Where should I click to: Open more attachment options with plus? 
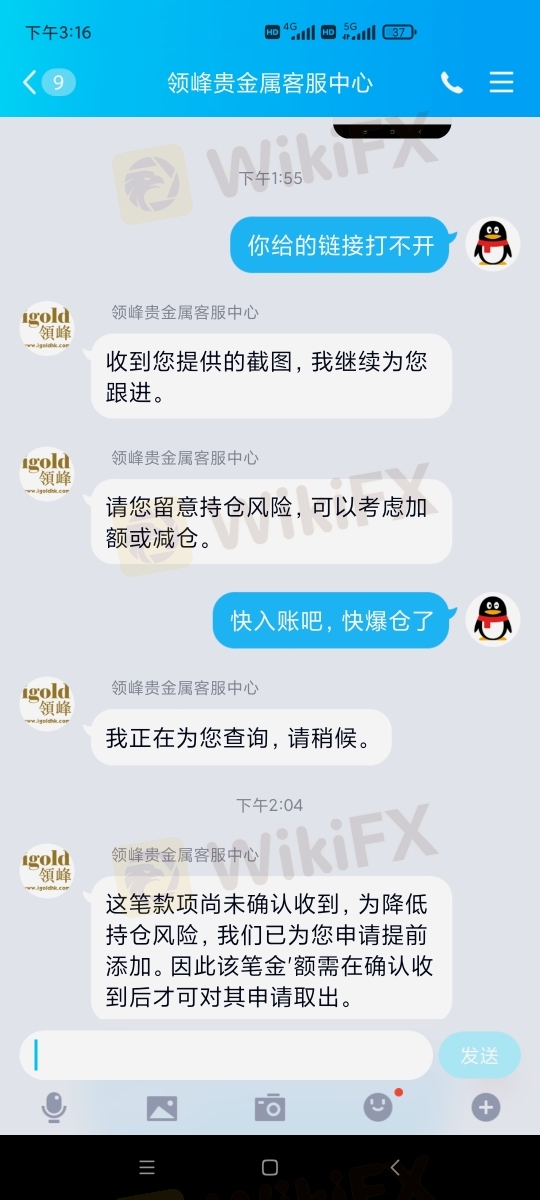[x=486, y=1107]
